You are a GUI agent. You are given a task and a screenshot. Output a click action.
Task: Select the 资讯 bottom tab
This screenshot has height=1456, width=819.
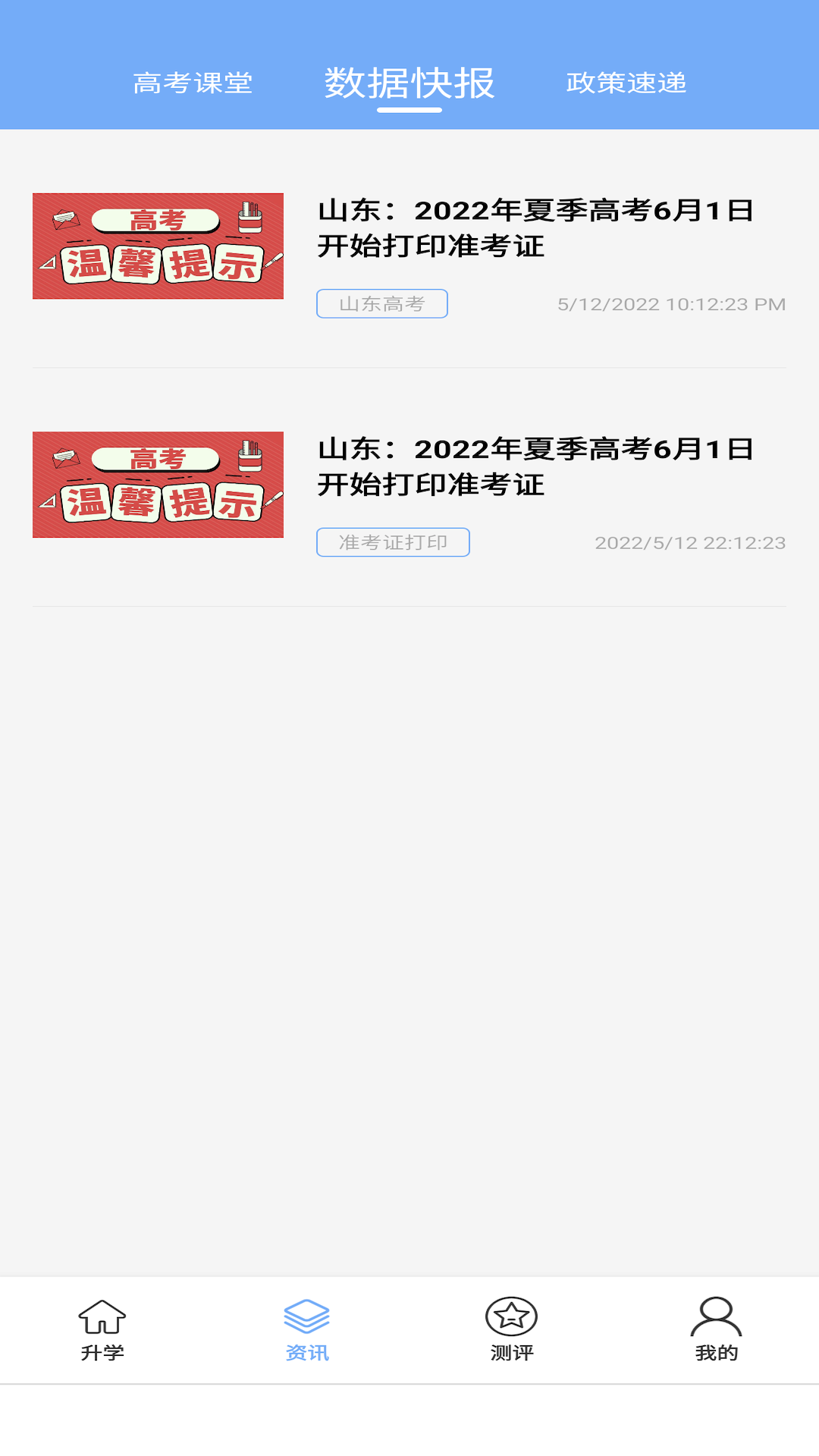coord(307,1330)
